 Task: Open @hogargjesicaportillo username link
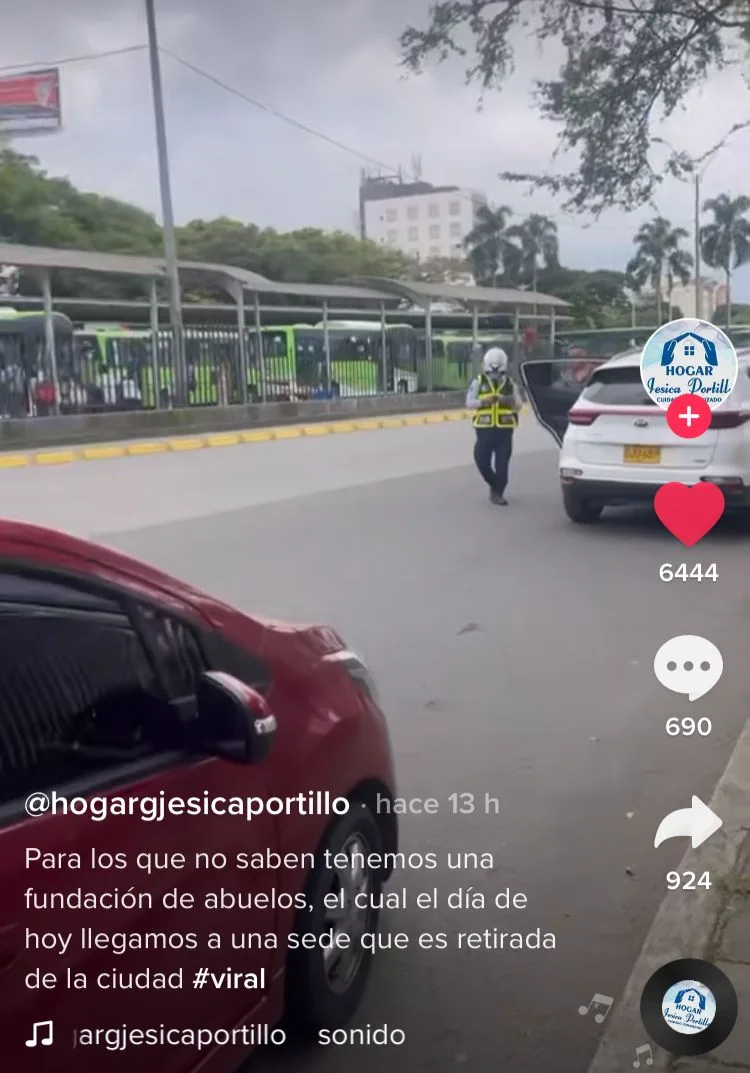tap(187, 804)
